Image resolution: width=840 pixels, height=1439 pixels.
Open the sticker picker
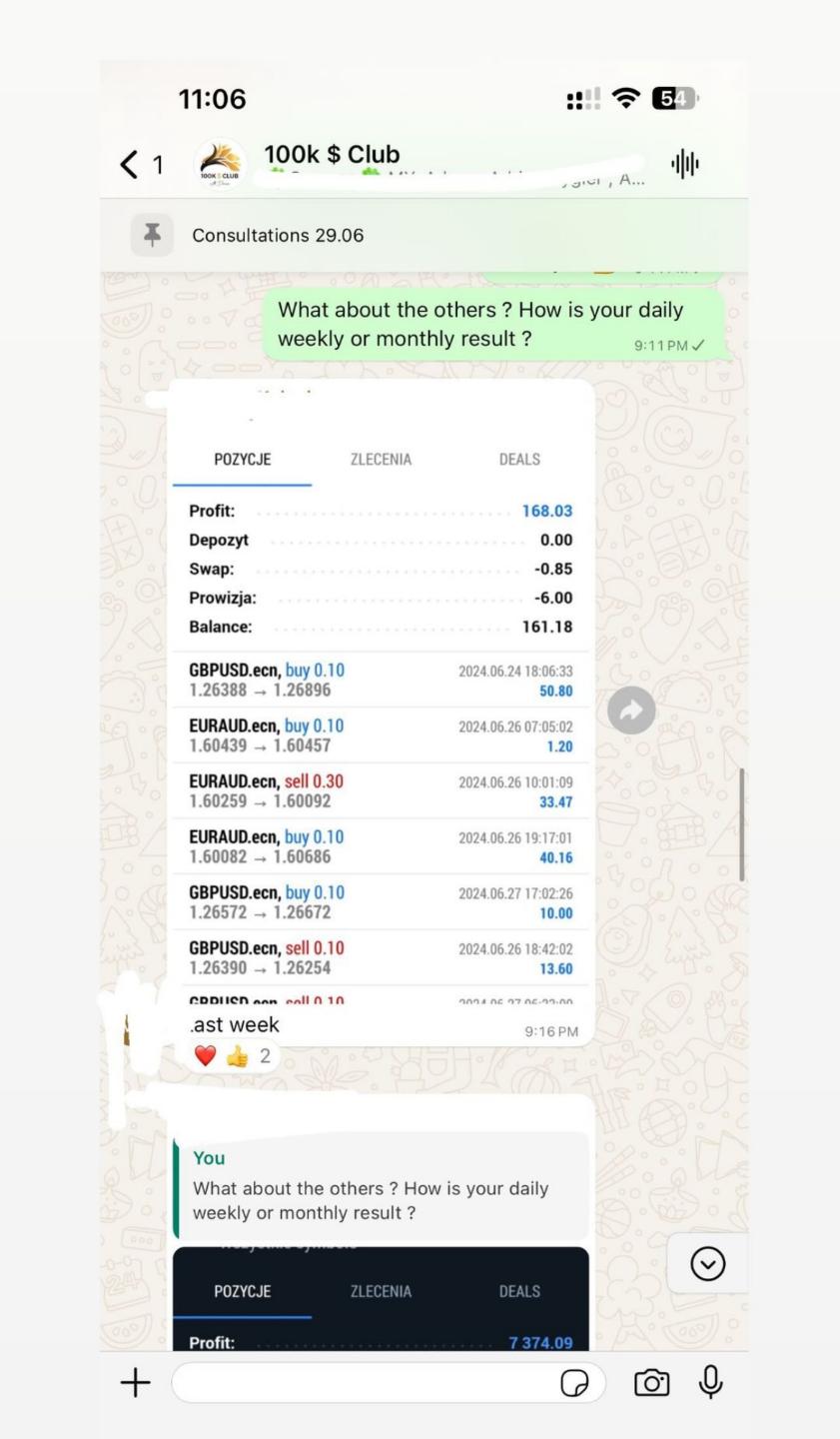[575, 1383]
